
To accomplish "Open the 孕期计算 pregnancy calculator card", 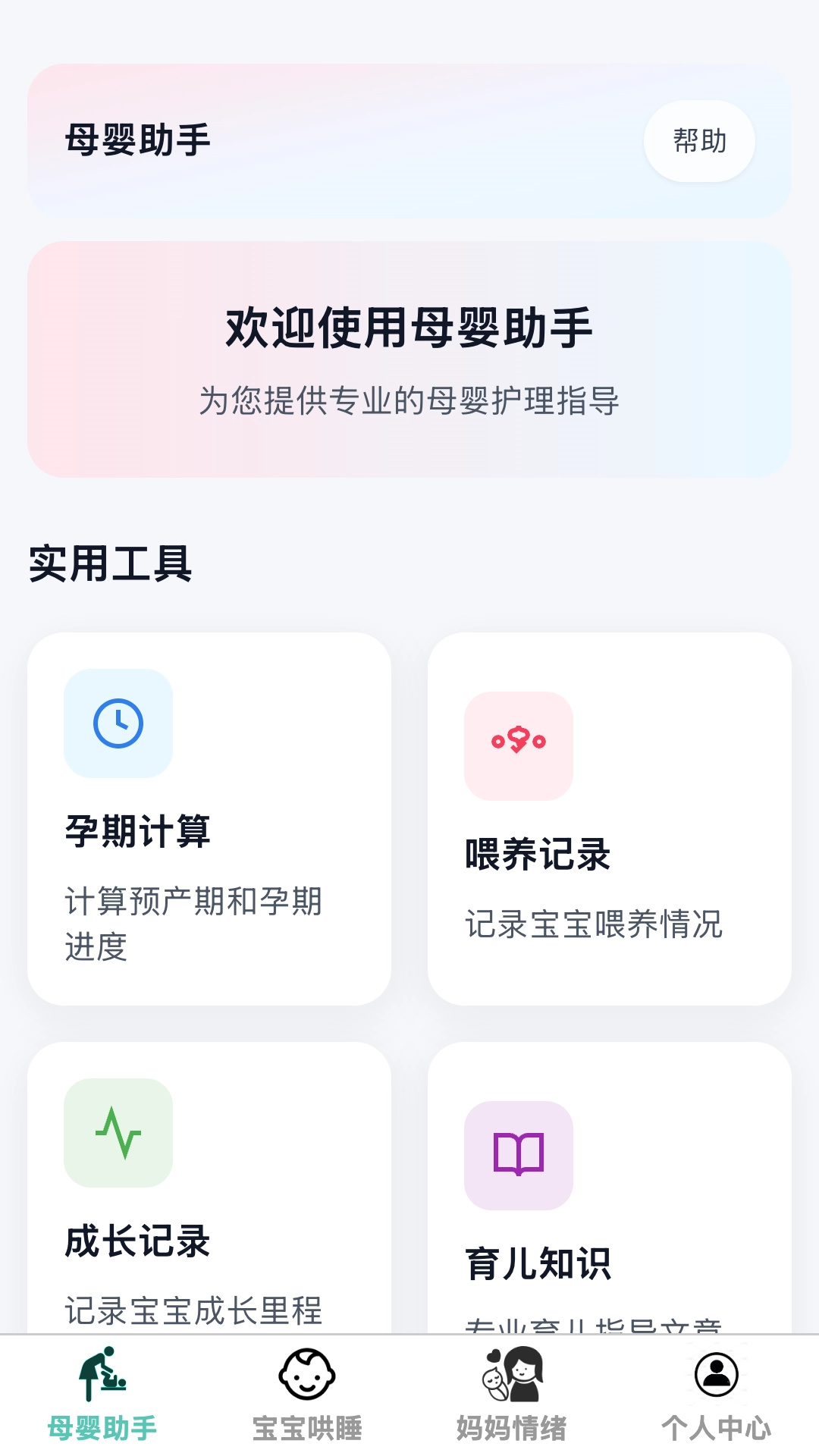I will pos(209,818).
